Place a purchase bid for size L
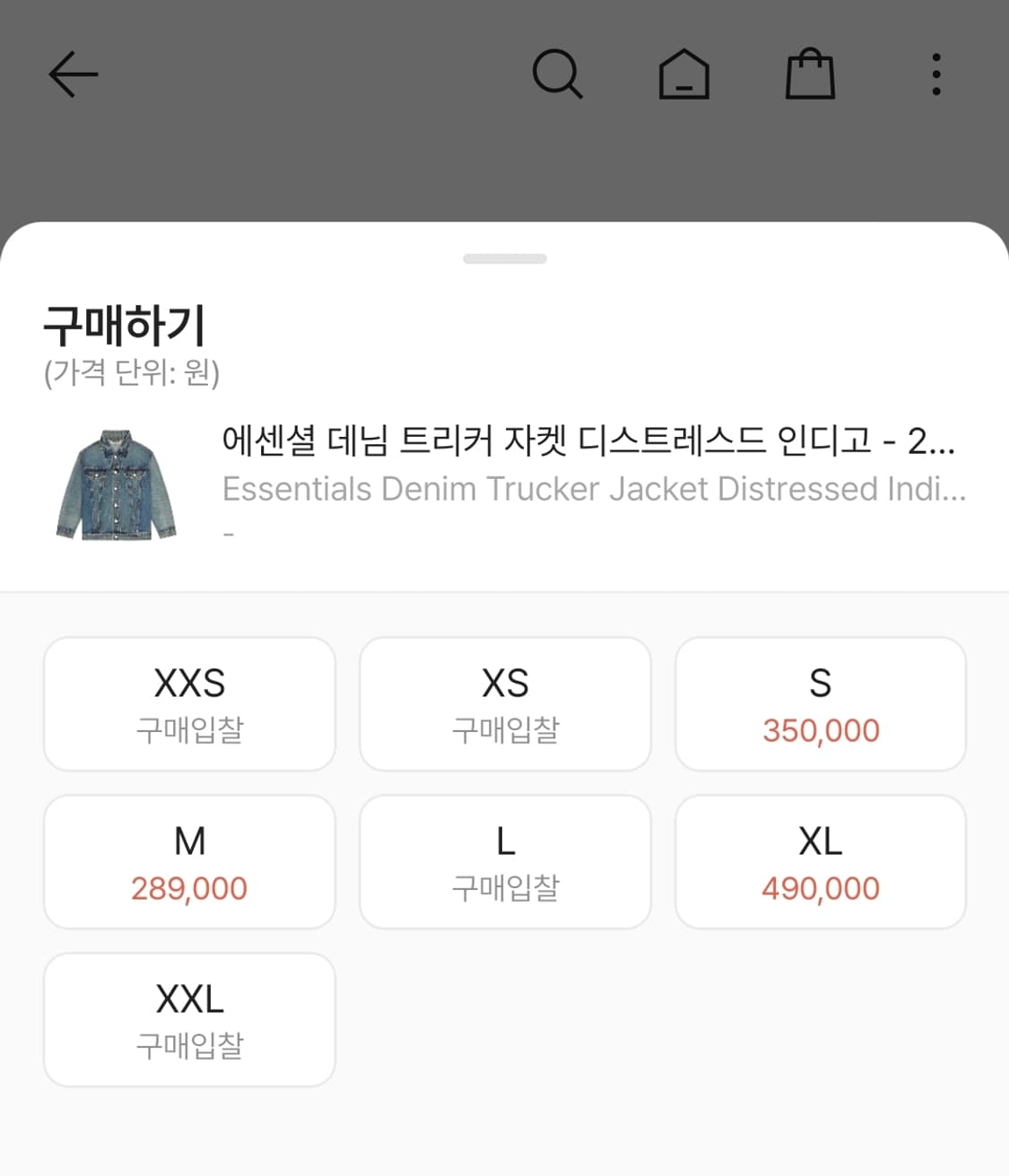 (x=505, y=861)
